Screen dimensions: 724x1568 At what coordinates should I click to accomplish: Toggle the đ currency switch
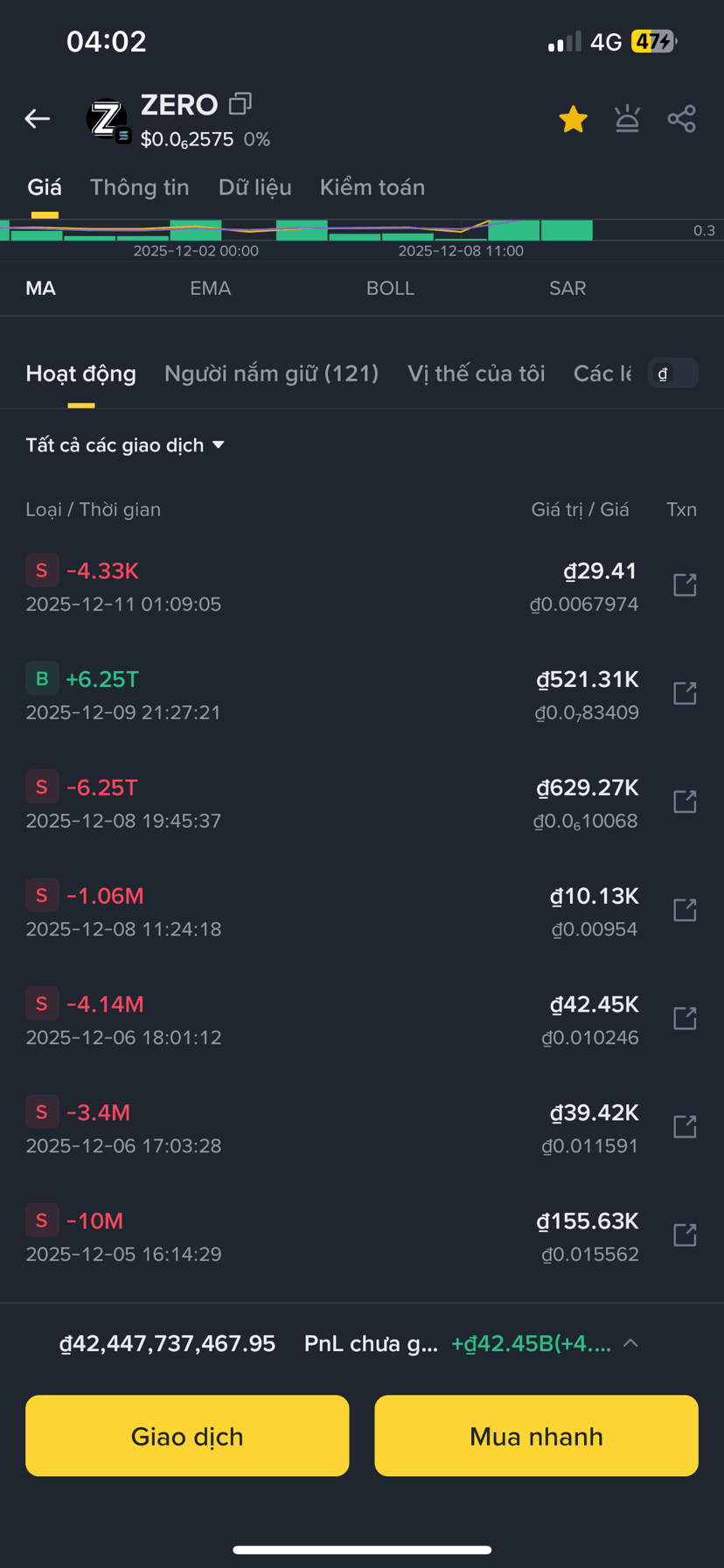(x=672, y=374)
